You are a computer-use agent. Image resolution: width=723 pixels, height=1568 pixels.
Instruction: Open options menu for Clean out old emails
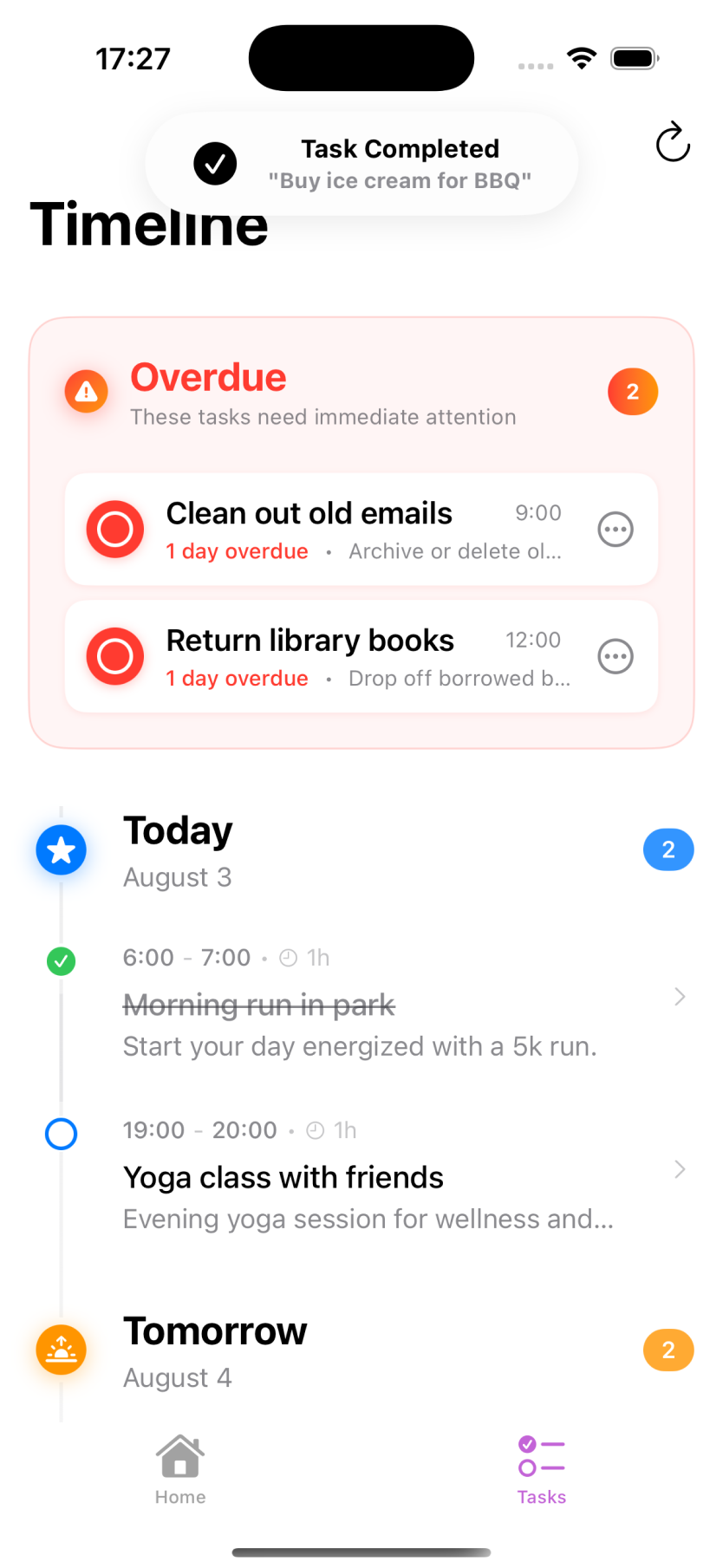coord(616,529)
